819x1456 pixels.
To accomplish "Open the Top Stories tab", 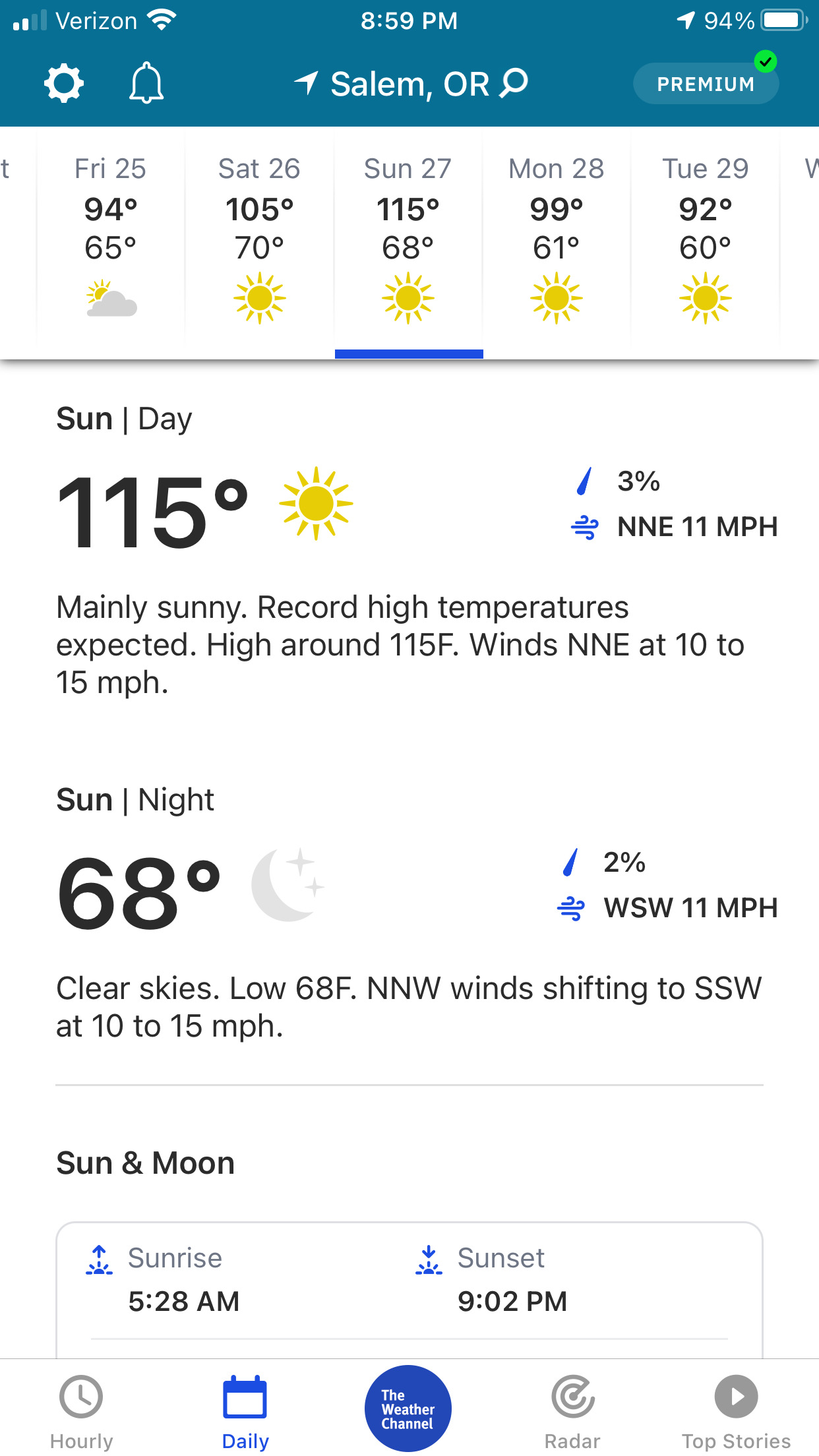I will 736,1411.
